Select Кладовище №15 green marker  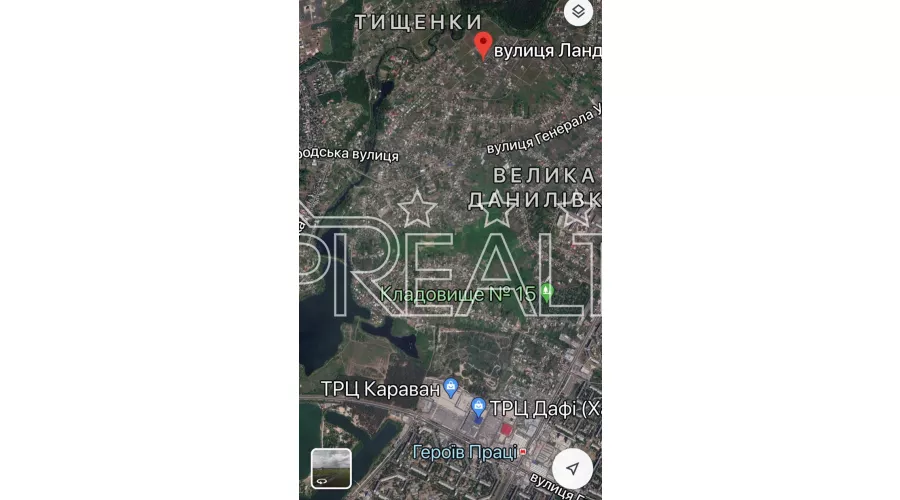pos(547,293)
